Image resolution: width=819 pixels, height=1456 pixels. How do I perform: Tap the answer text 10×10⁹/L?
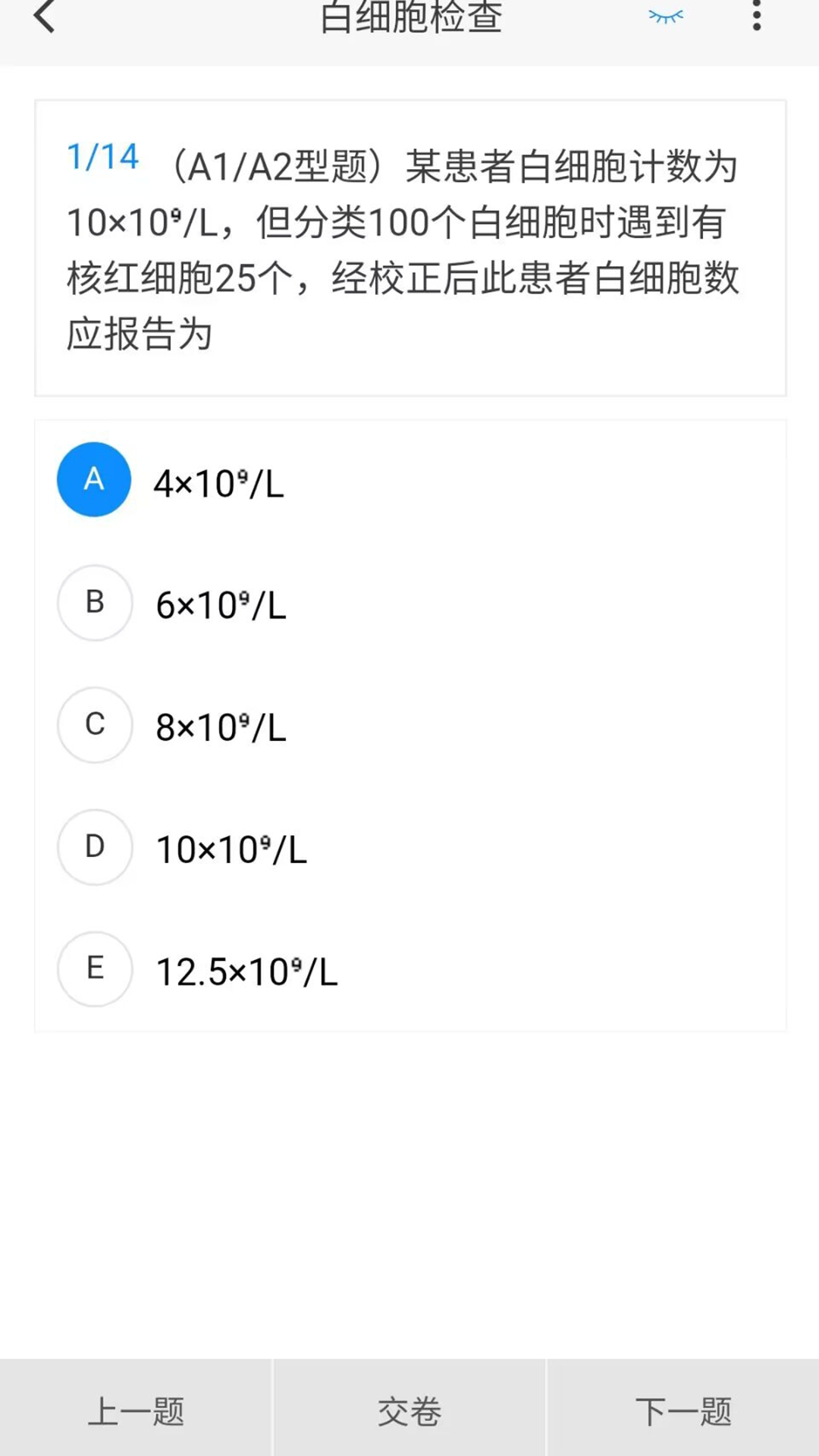[231, 850]
